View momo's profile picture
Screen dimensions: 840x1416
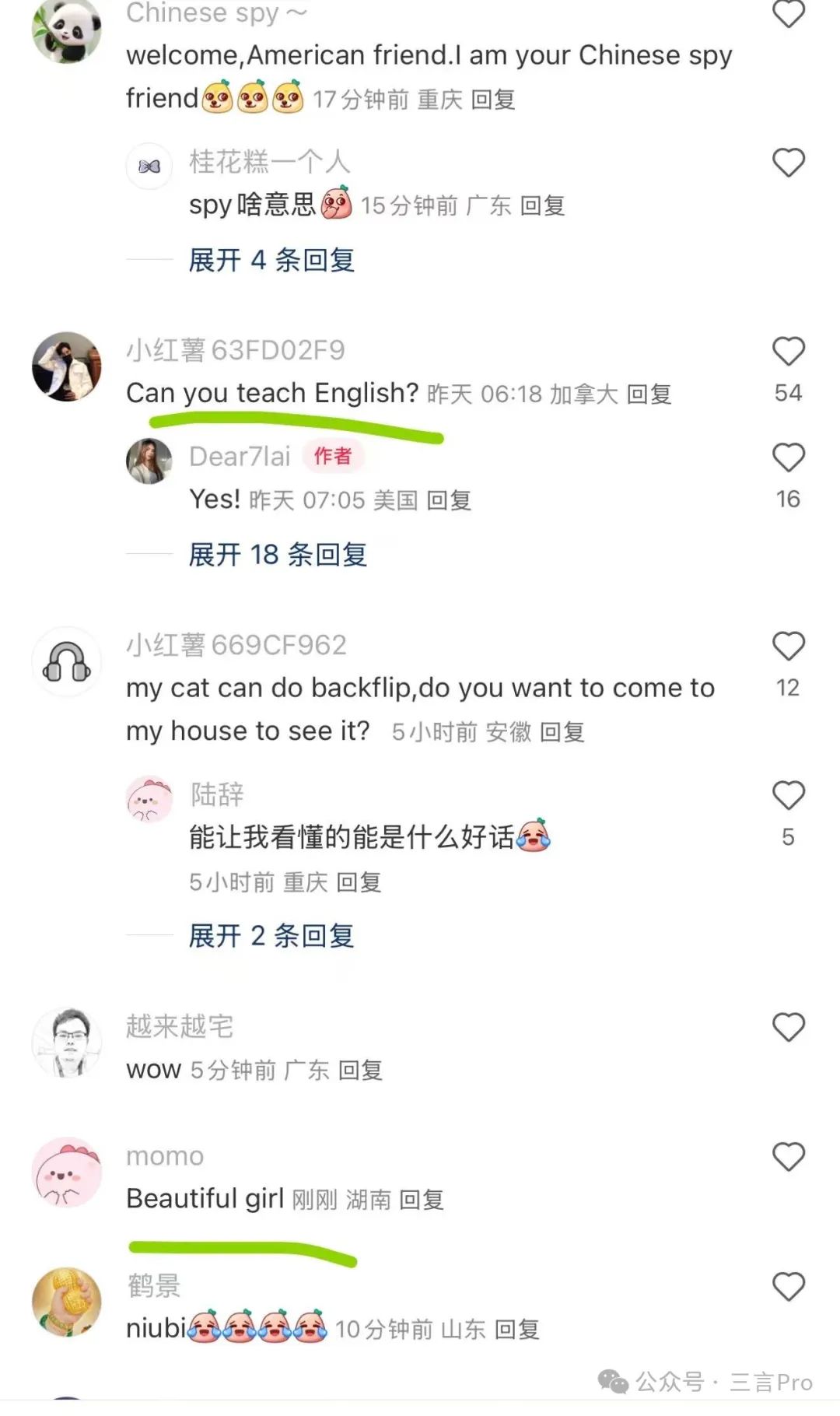[x=67, y=1172]
